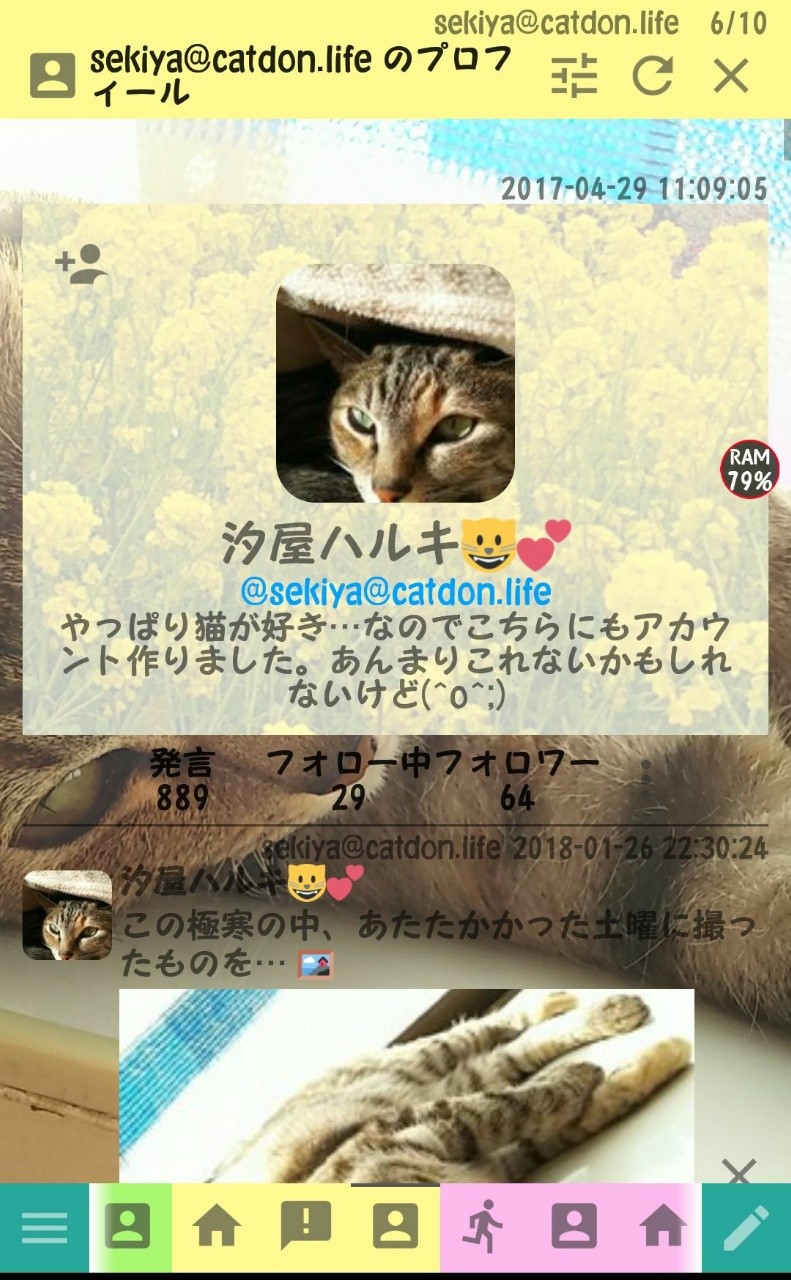The height and width of the screenshot is (1280, 791).
Task: View the large cat profile avatar
Action: click(x=395, y=383)
